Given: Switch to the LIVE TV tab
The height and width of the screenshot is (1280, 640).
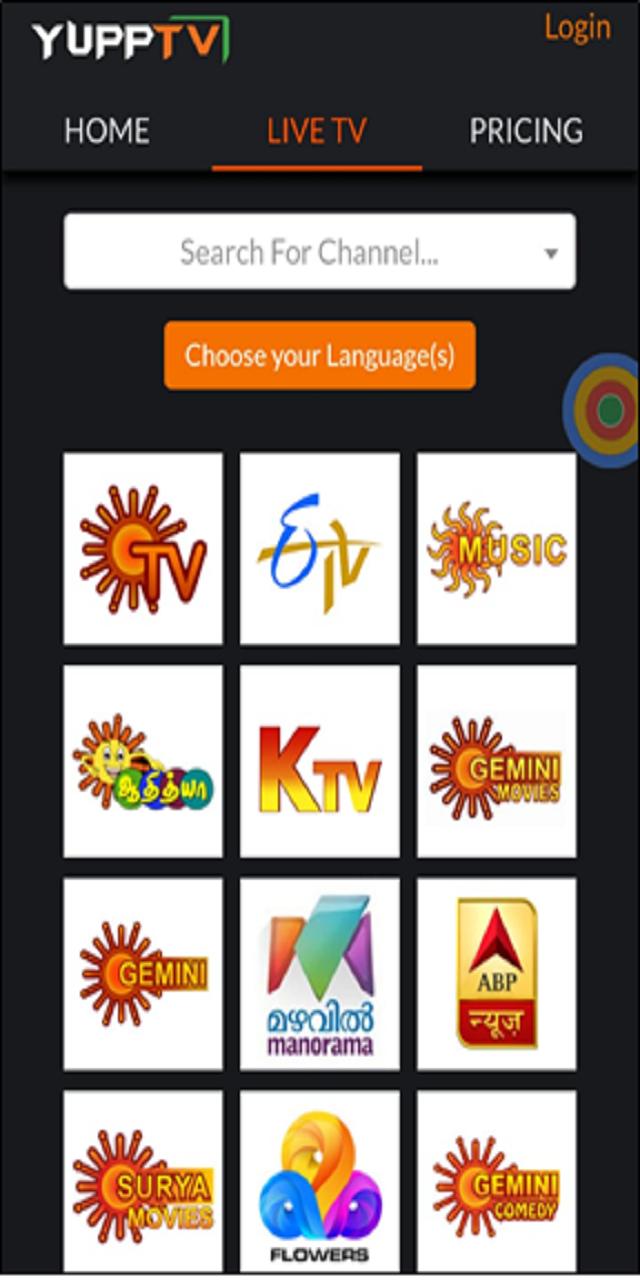Looking at the screenshot, I should pos(316,131).
